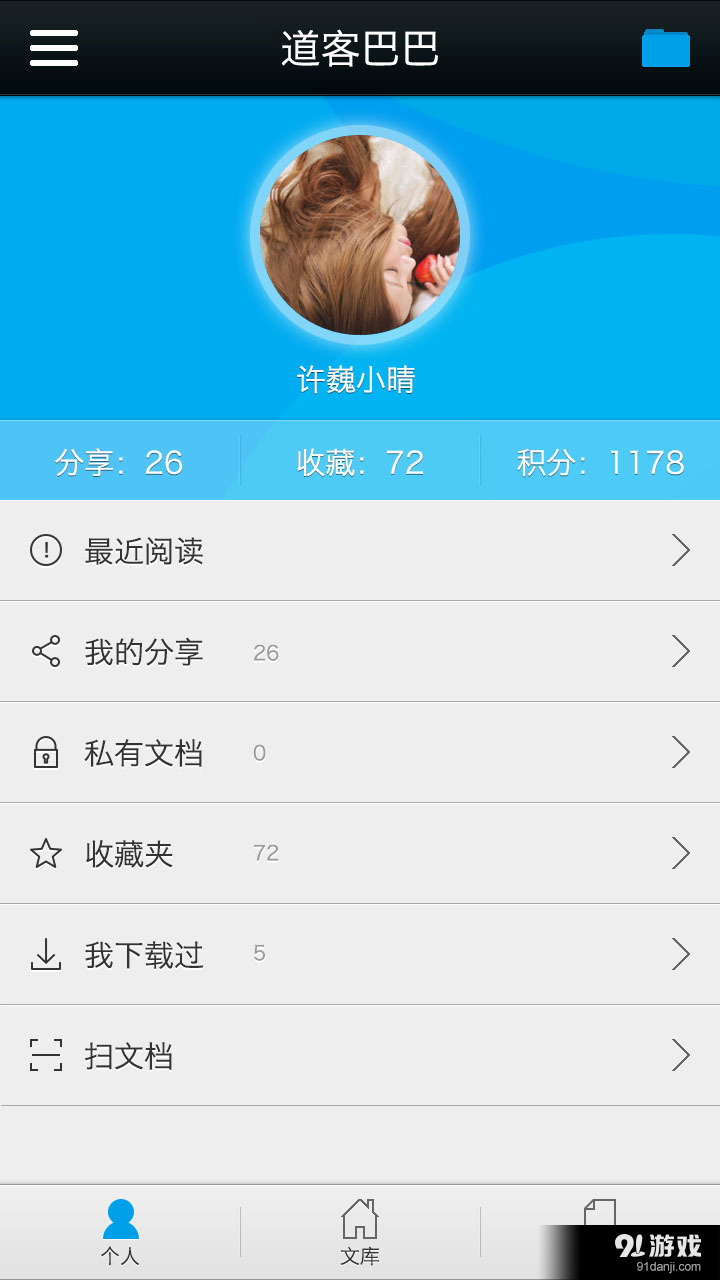This screenshot has width=720, height=1280.
Task: Tap the folder icon in the top bar
Action: pos(666,47)
